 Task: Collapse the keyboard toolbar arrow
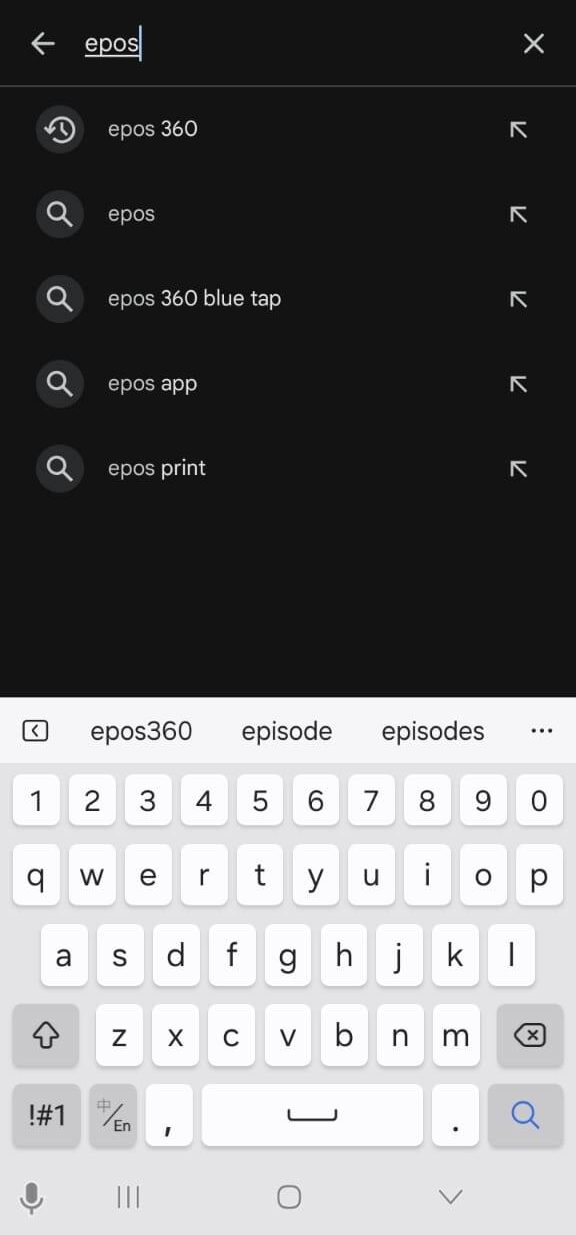tap(35, 731)
